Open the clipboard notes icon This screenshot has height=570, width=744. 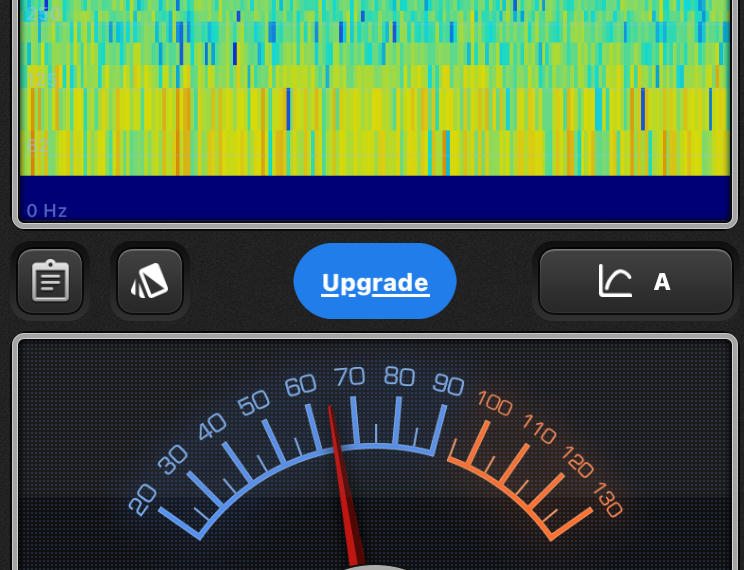[x=49, y=282]
